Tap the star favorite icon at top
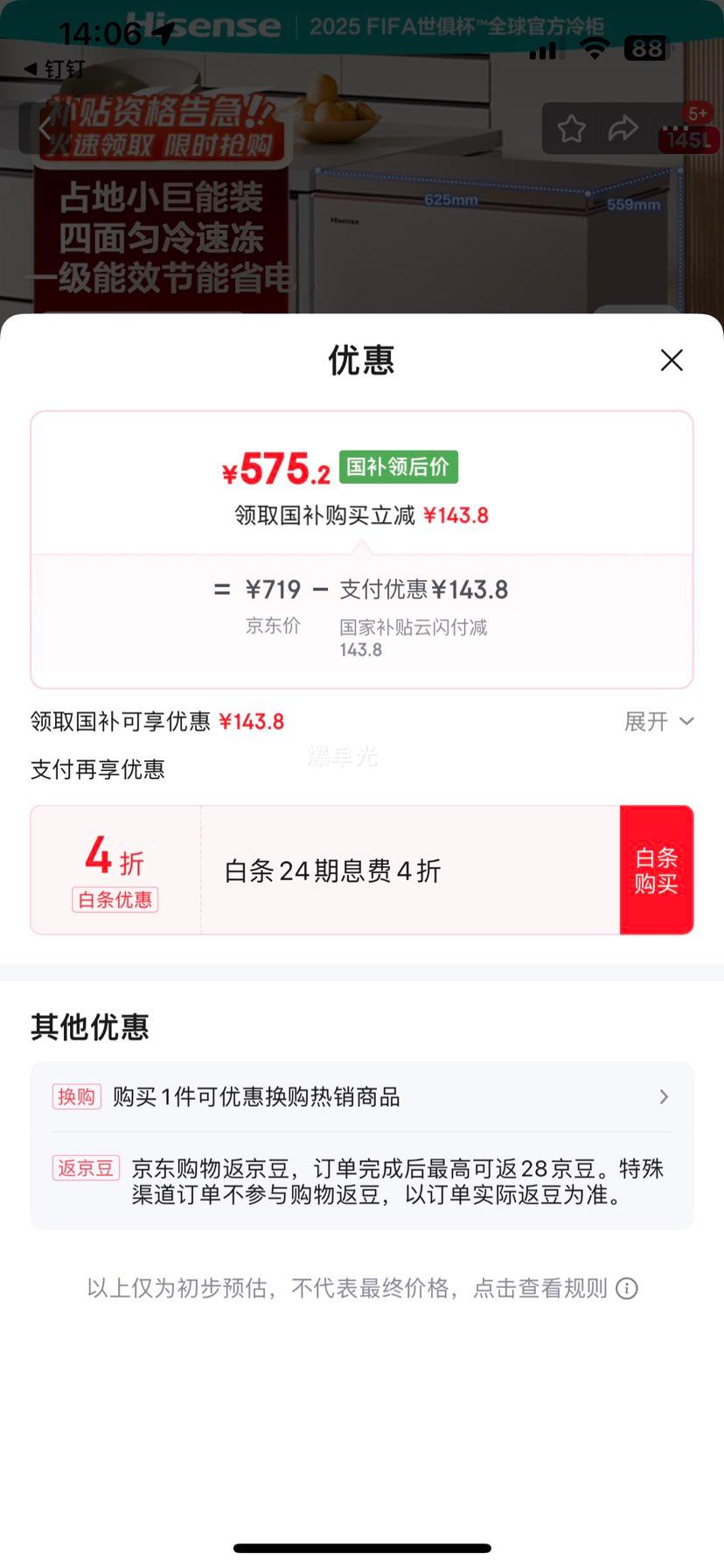 [572, 129]
